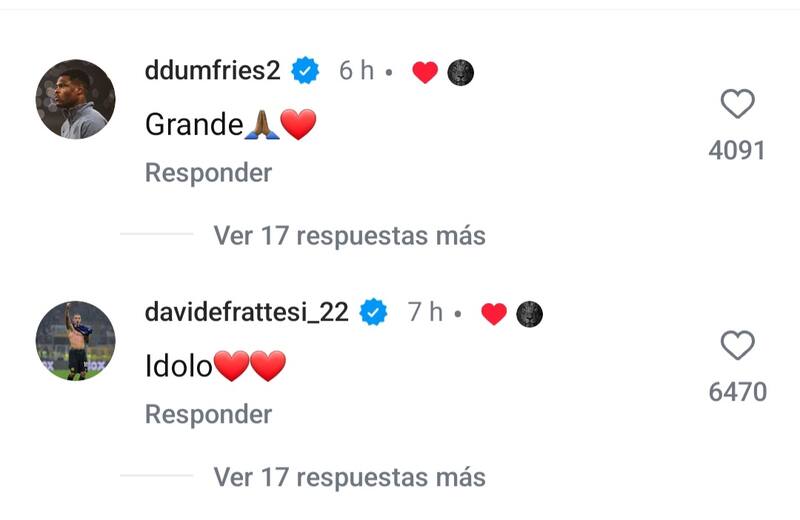Tap Responder under the Grande comment
Viewport: 800px width, 520px height.
[x=208, y=172]
